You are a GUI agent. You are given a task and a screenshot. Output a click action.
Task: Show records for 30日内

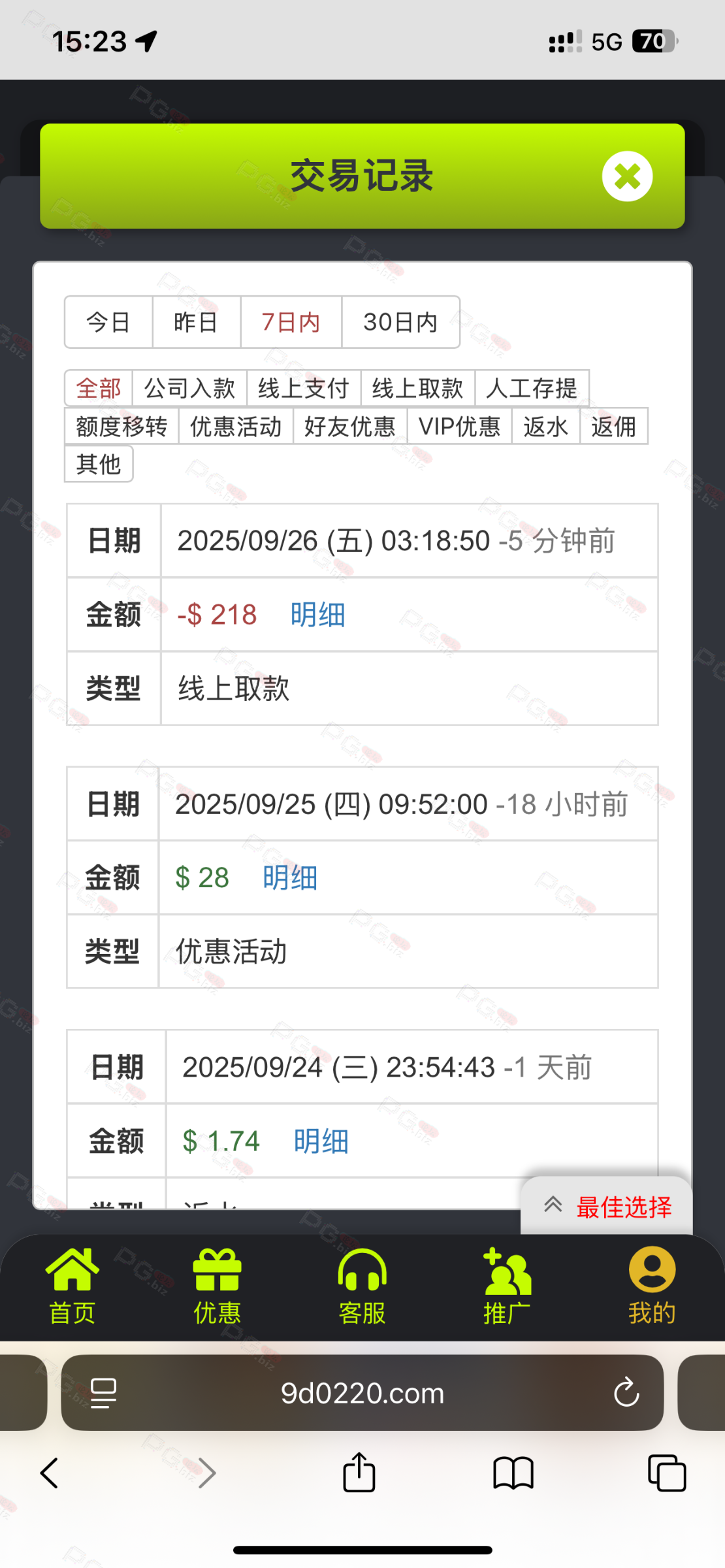(x=400, y=322)
